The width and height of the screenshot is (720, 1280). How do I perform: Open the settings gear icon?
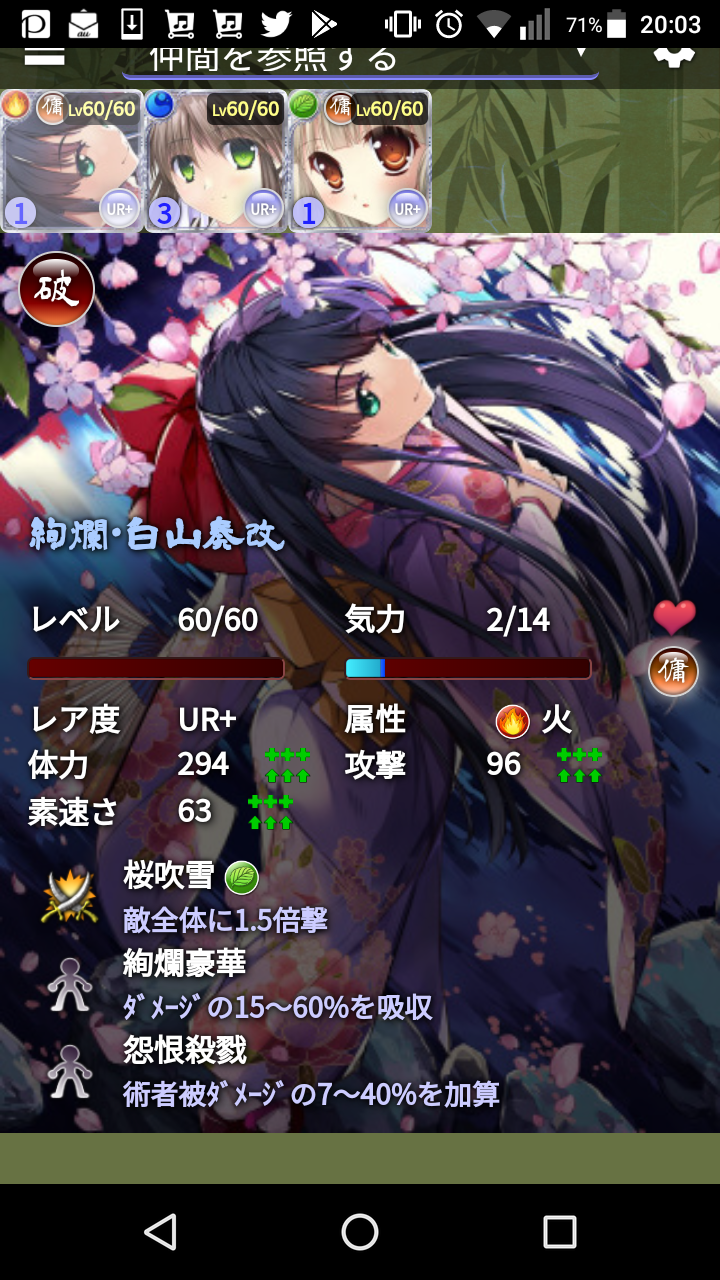click(x=674, y=54)
